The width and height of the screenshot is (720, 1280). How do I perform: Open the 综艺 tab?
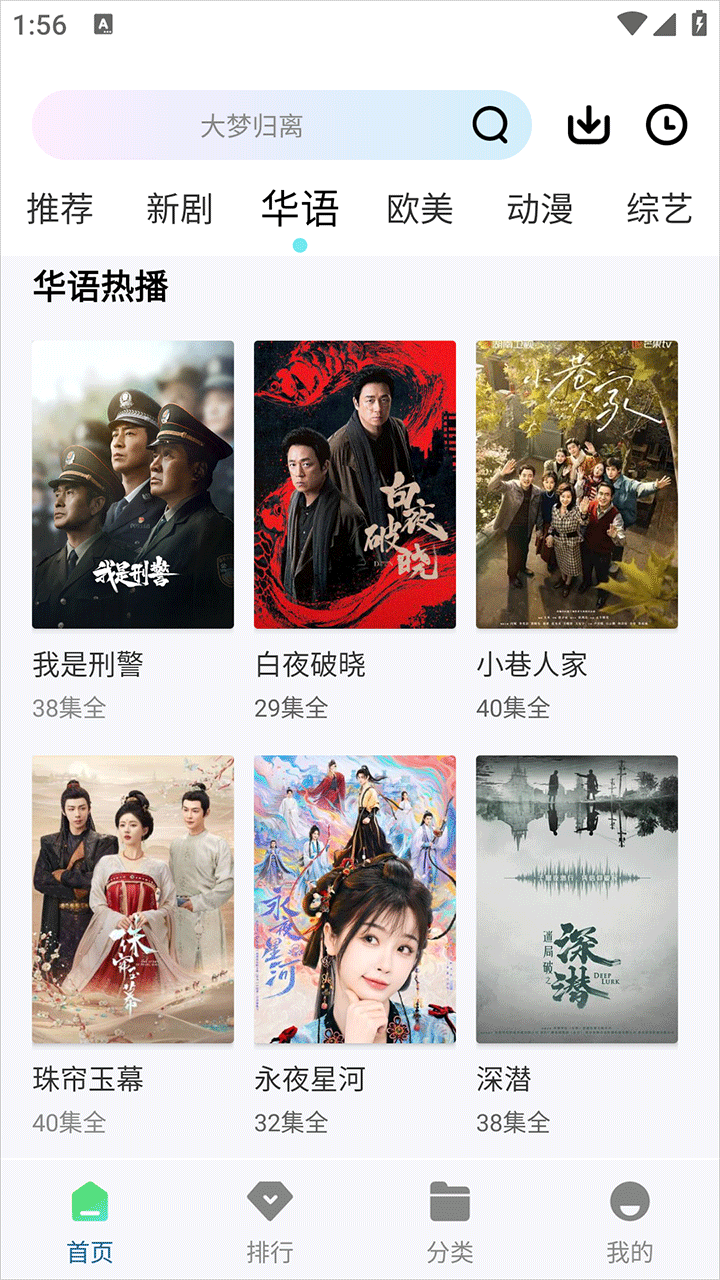[x=662, y=208]
